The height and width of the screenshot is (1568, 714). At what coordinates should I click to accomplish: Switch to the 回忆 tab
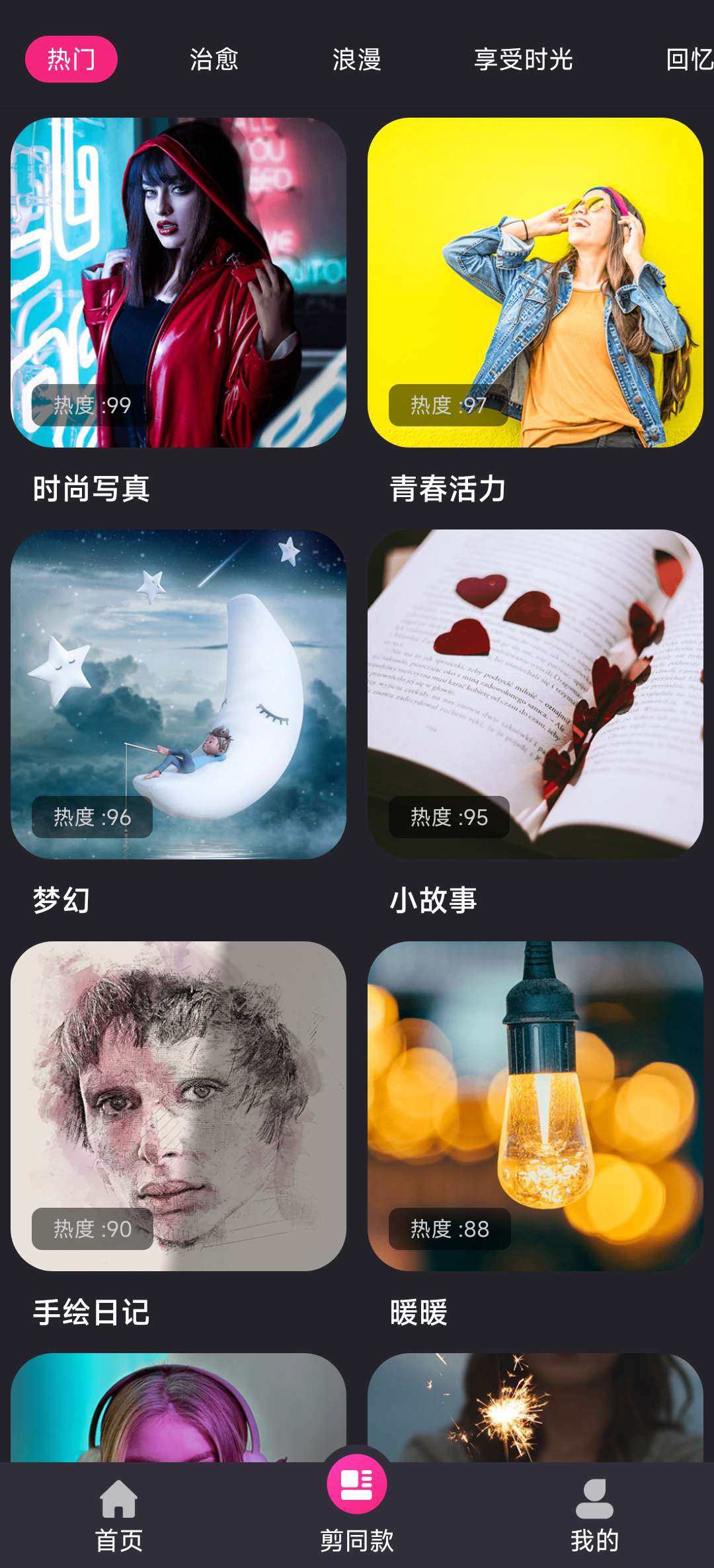689,59
